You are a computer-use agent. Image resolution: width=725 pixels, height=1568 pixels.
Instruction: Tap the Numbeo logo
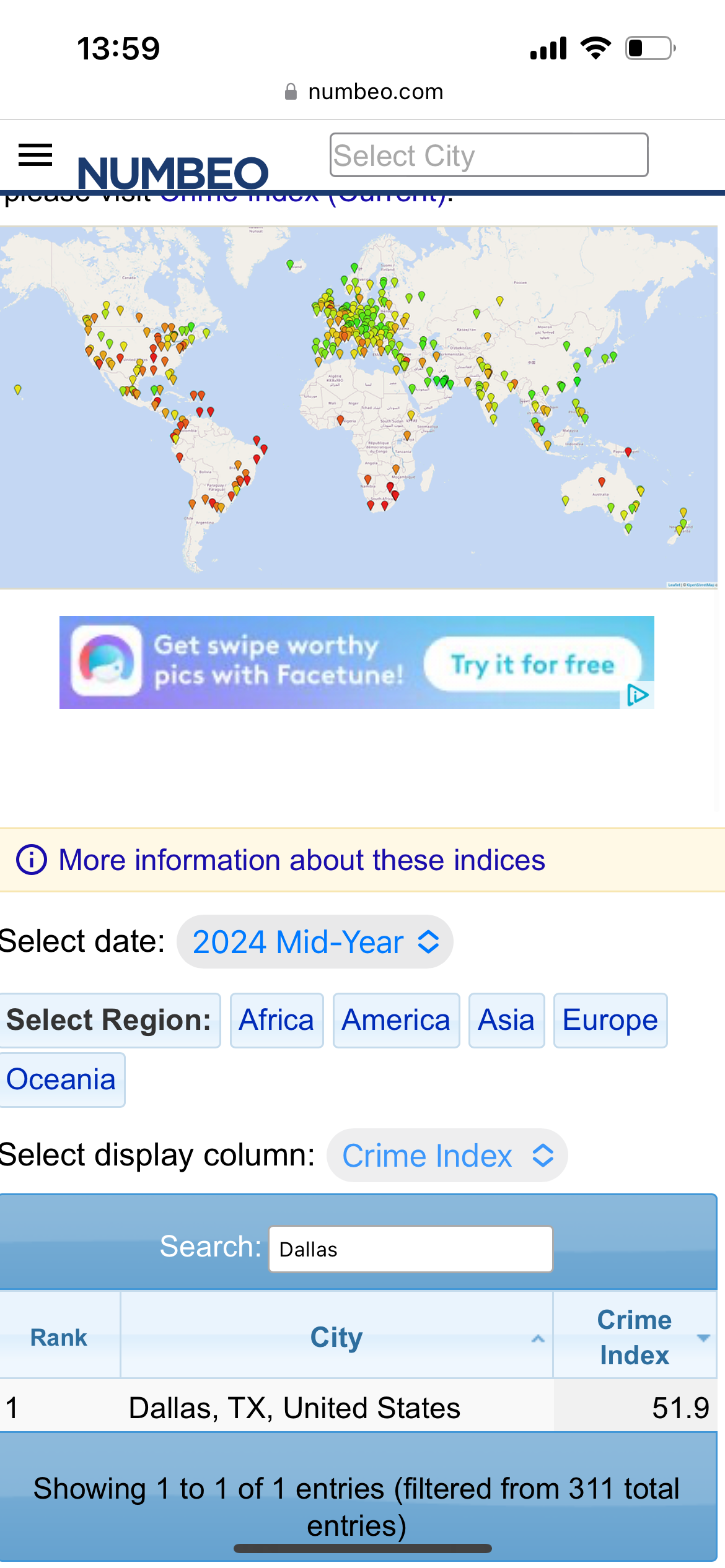173,173
